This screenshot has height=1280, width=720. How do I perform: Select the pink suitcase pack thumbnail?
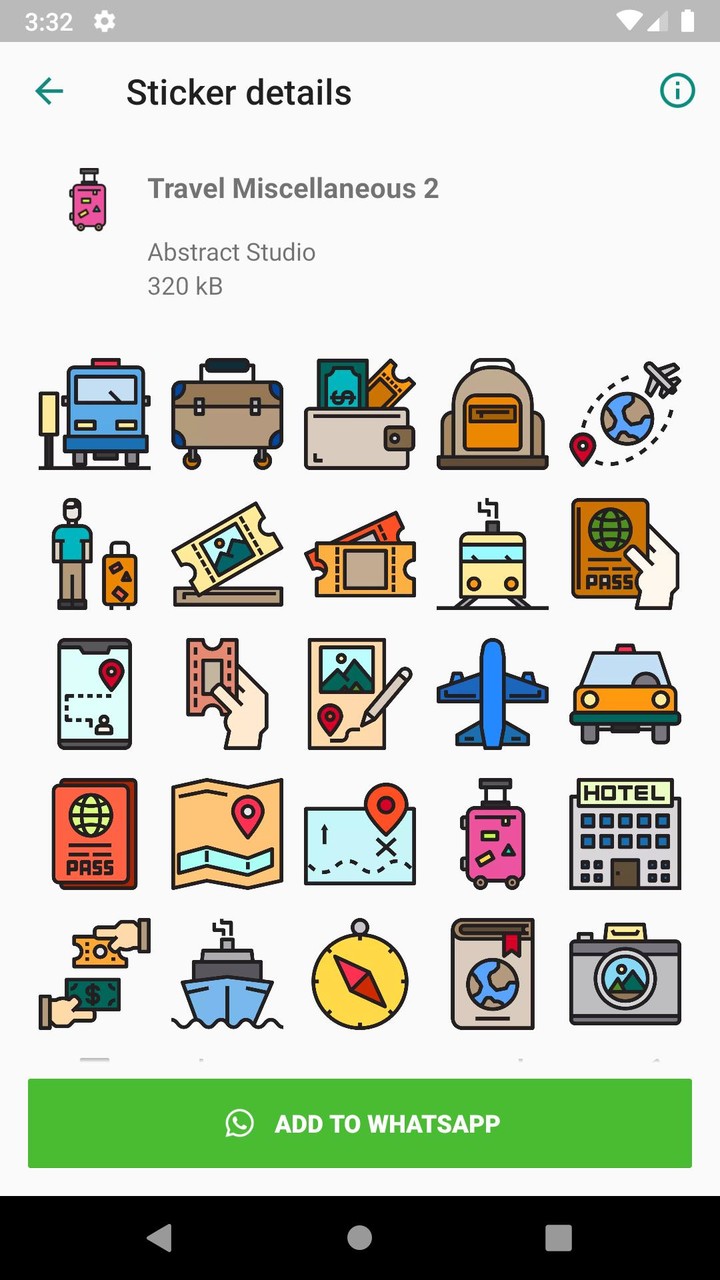88,199
